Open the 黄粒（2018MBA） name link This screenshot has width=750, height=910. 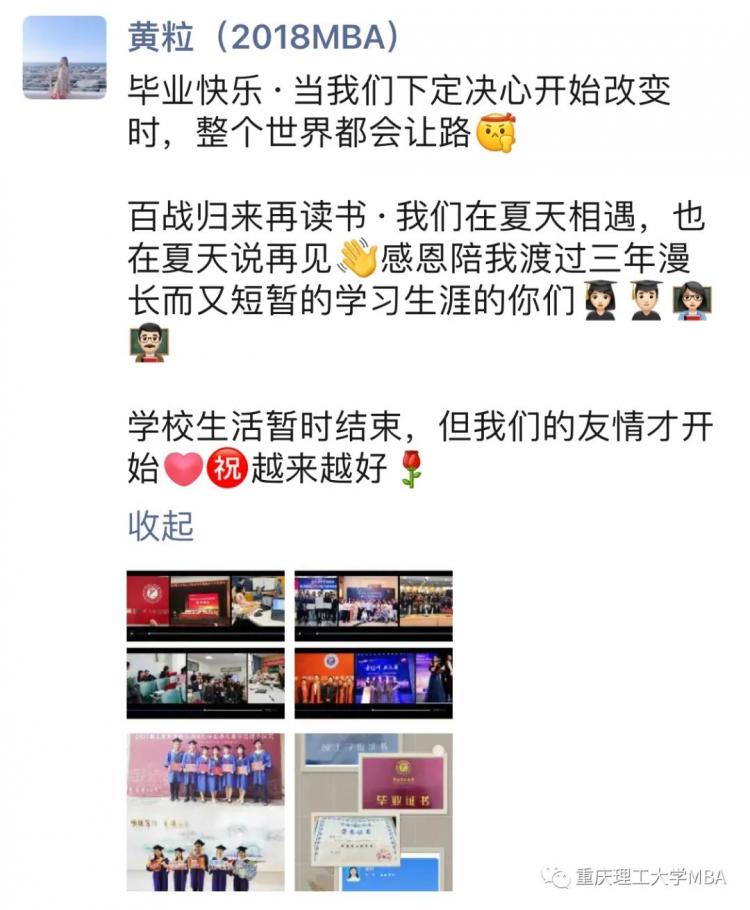coord(263,36)
